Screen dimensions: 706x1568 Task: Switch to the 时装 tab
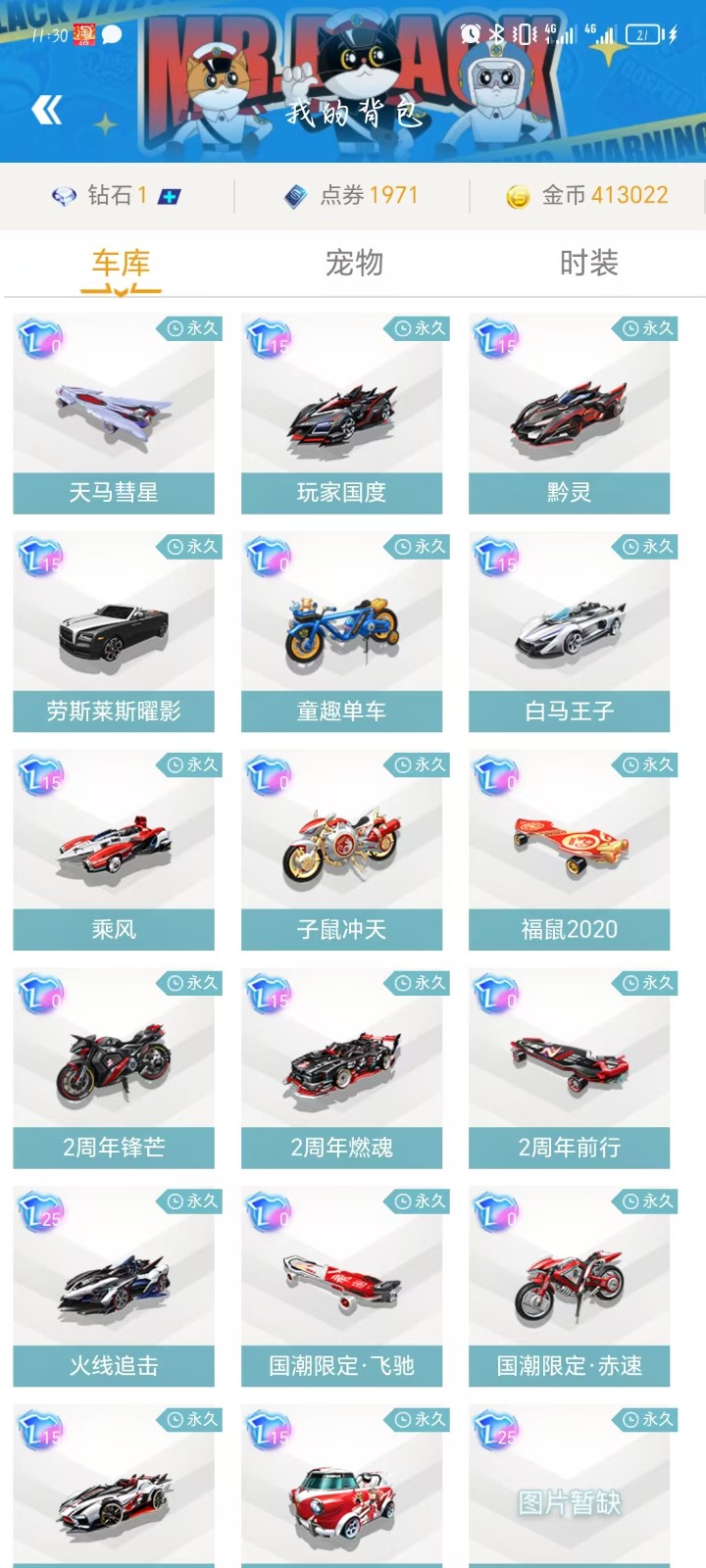click(588, 263)
